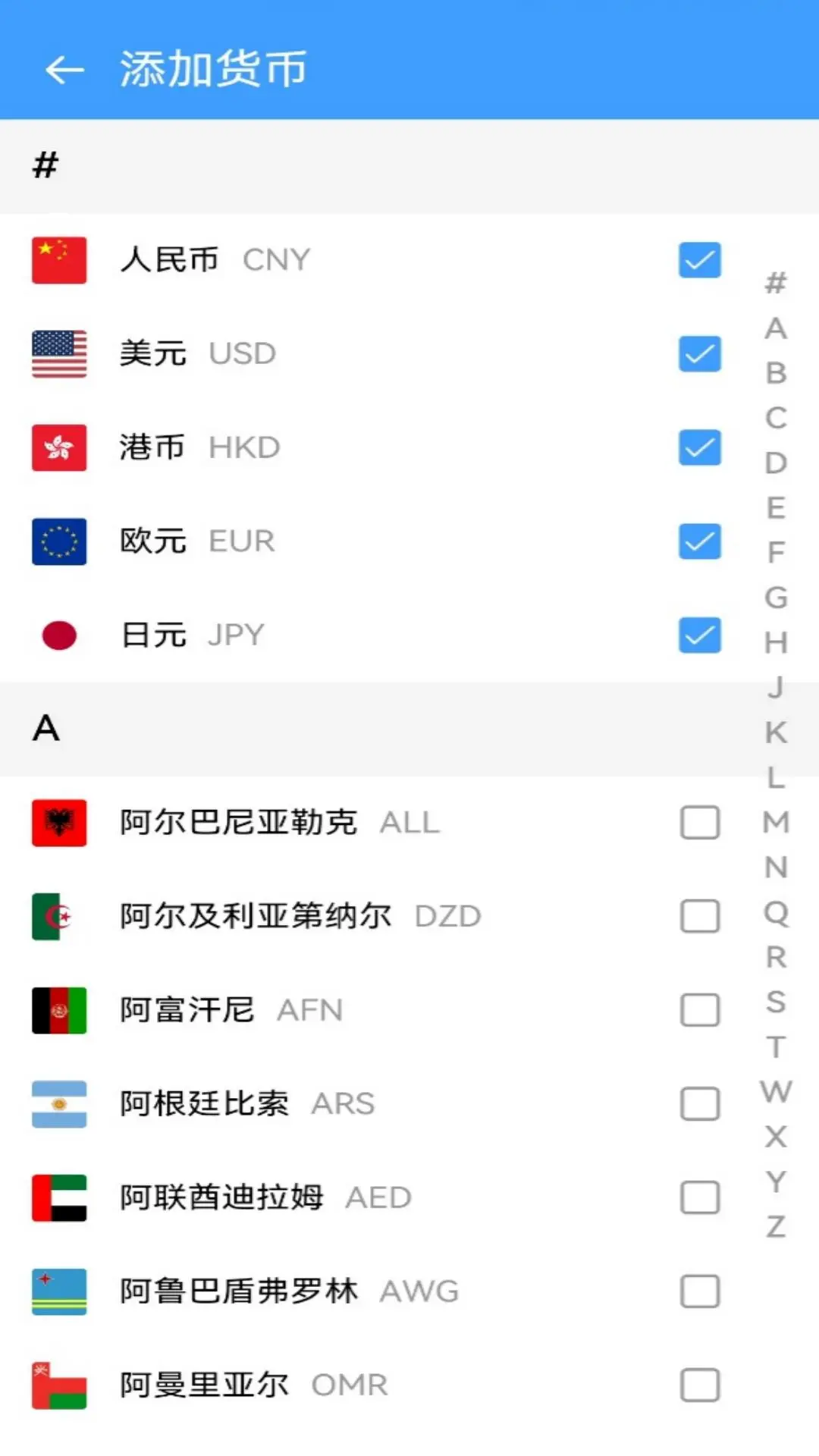Click the Argentina flag beside 阿根廷比索
Image resolution: width=819 pixels, height=1456 pixels.
pyautogui.click(x=58, y=1104)
